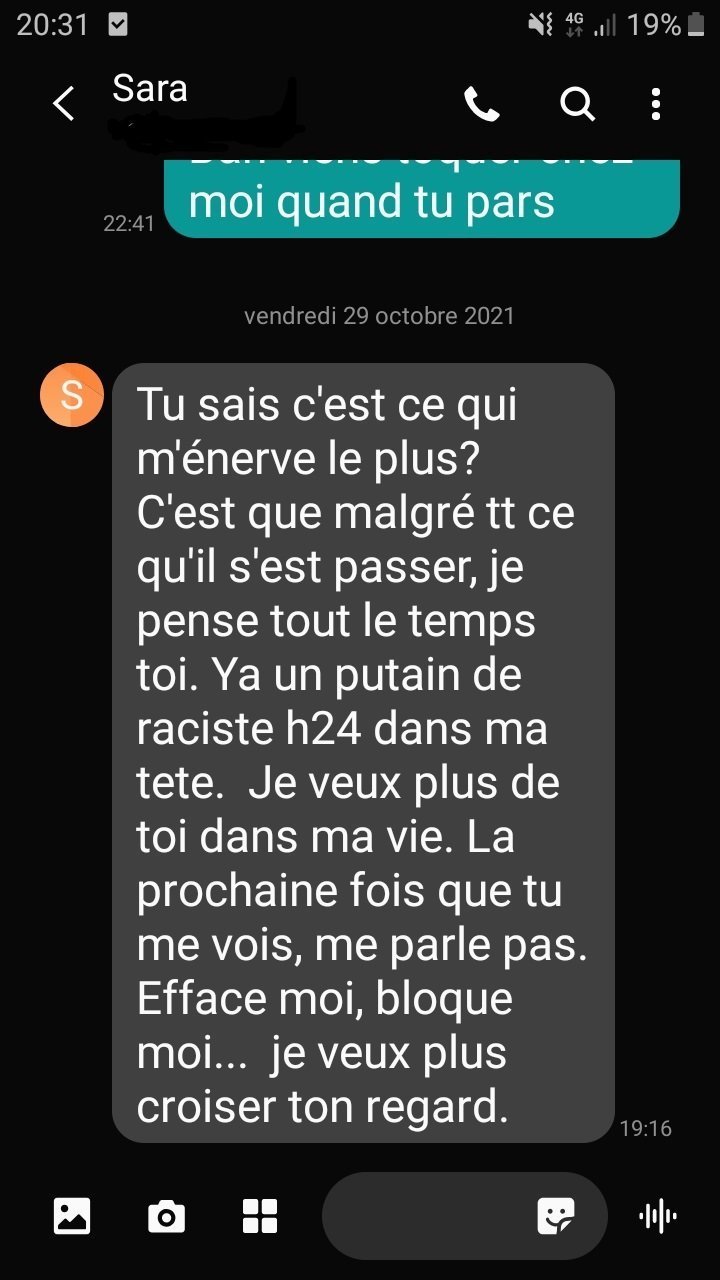
Task: Record a voice message
Action: click(657, 1216)
